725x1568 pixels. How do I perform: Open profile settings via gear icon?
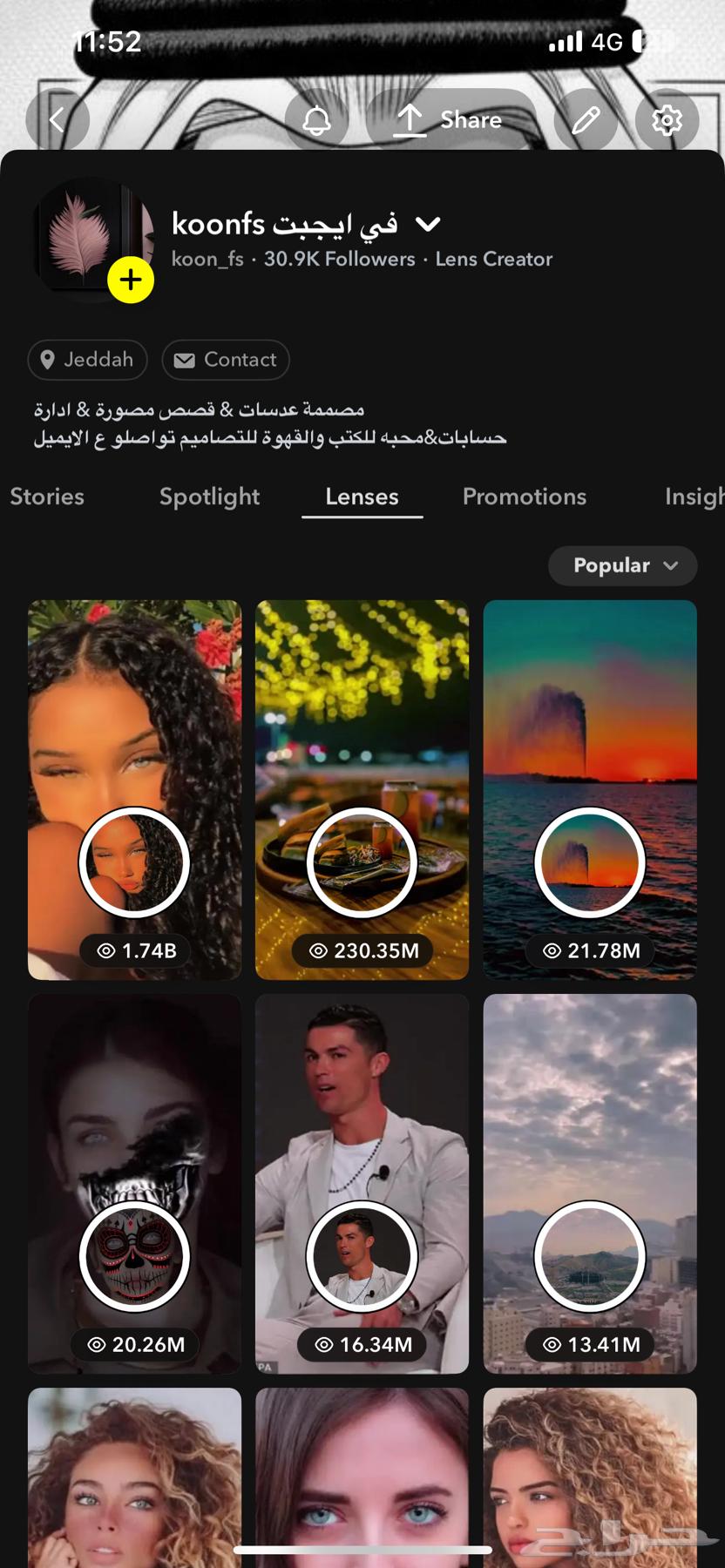click(x=667, y=120)
